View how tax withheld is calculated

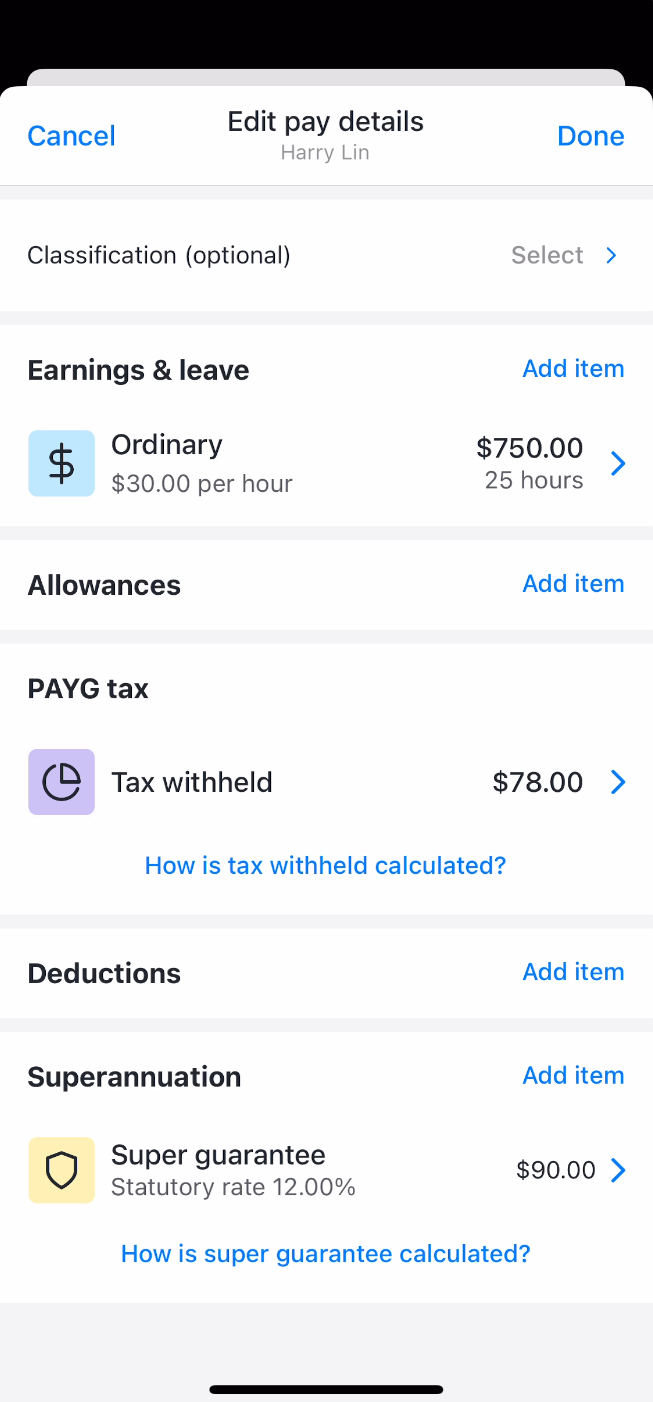point(326,865)
